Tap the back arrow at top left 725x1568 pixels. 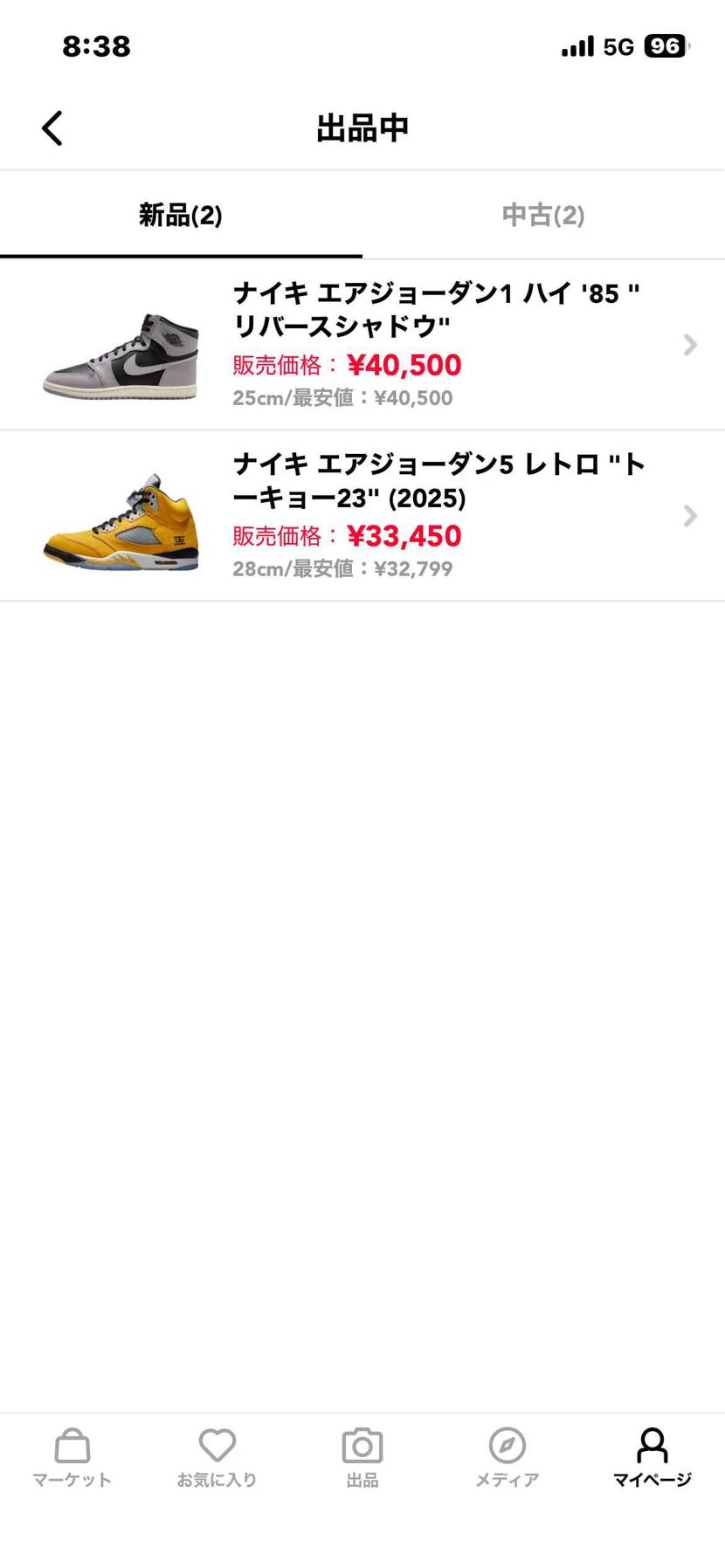pos(52,127)
